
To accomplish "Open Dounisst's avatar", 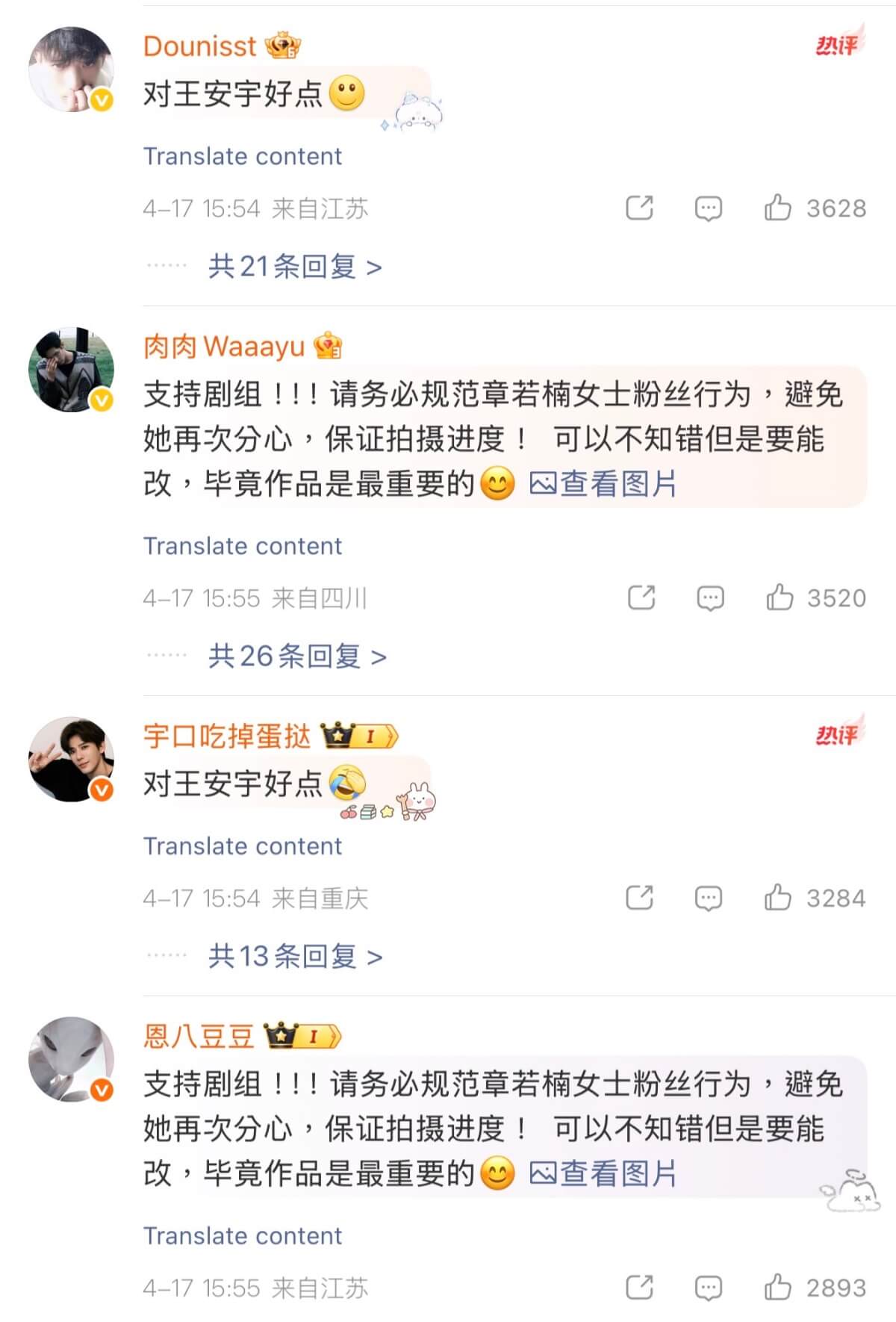I will pos(71,69).
